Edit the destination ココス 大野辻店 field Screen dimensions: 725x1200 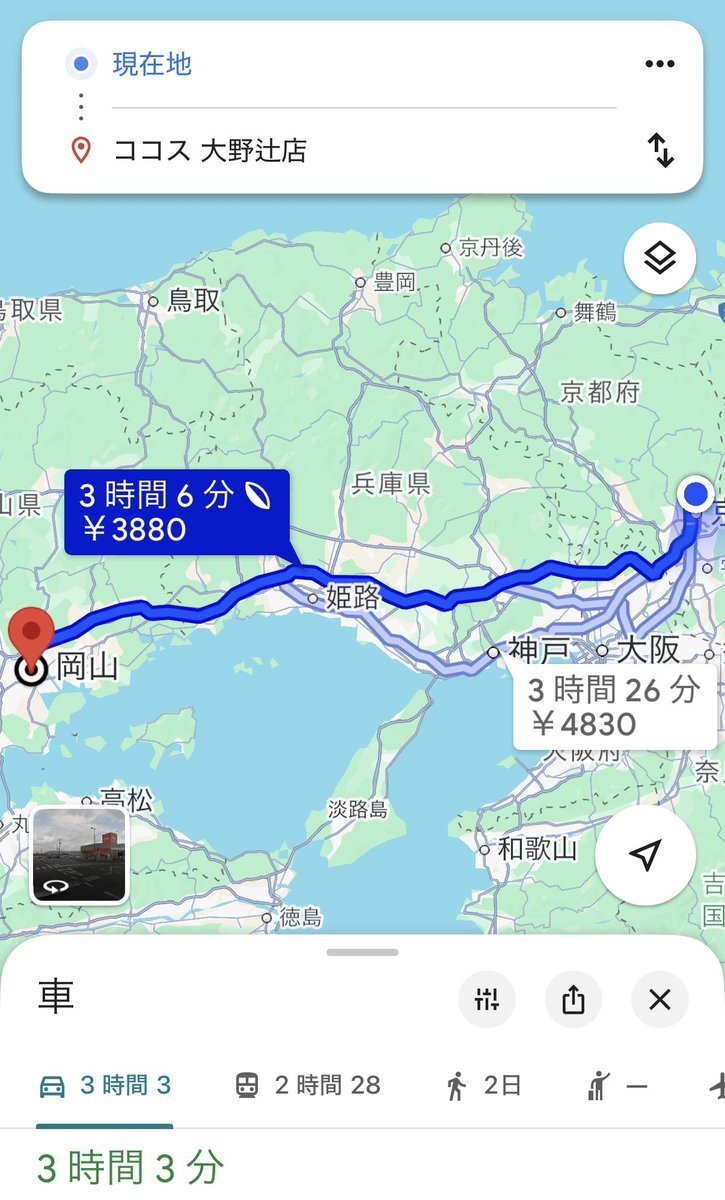[364, 151]
